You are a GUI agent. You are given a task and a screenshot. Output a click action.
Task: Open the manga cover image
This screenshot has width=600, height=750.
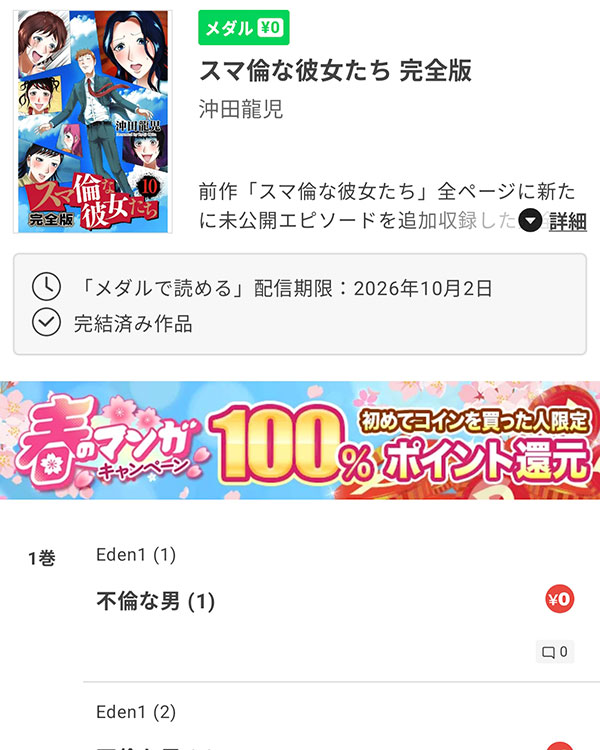[93, 121]
